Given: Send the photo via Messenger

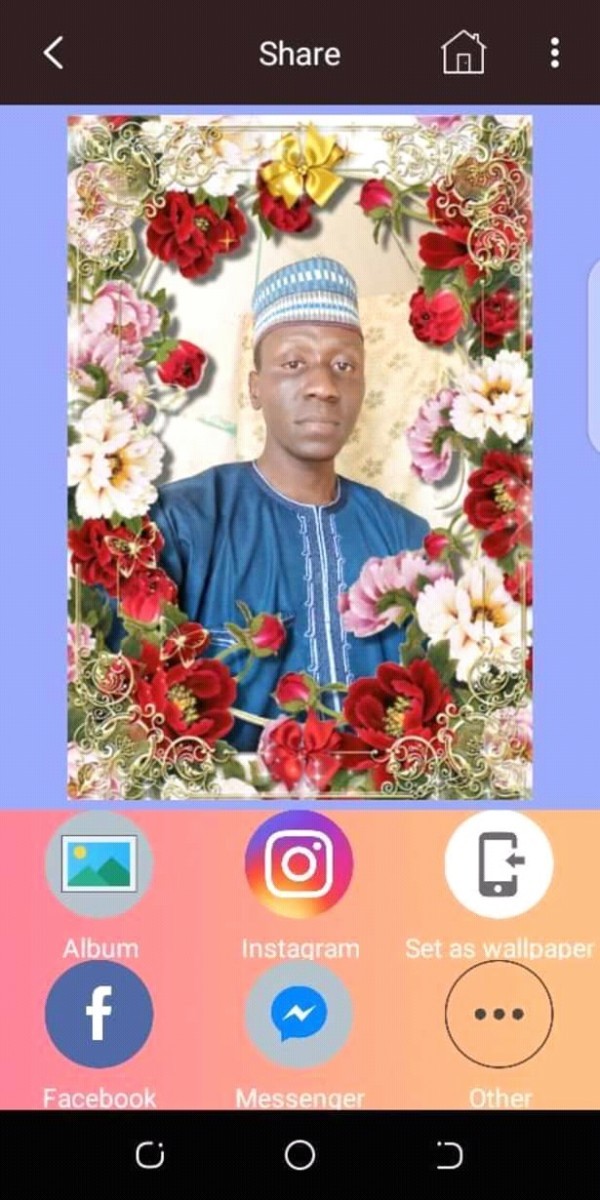Looking at the screenshot, I should 299,1014.
